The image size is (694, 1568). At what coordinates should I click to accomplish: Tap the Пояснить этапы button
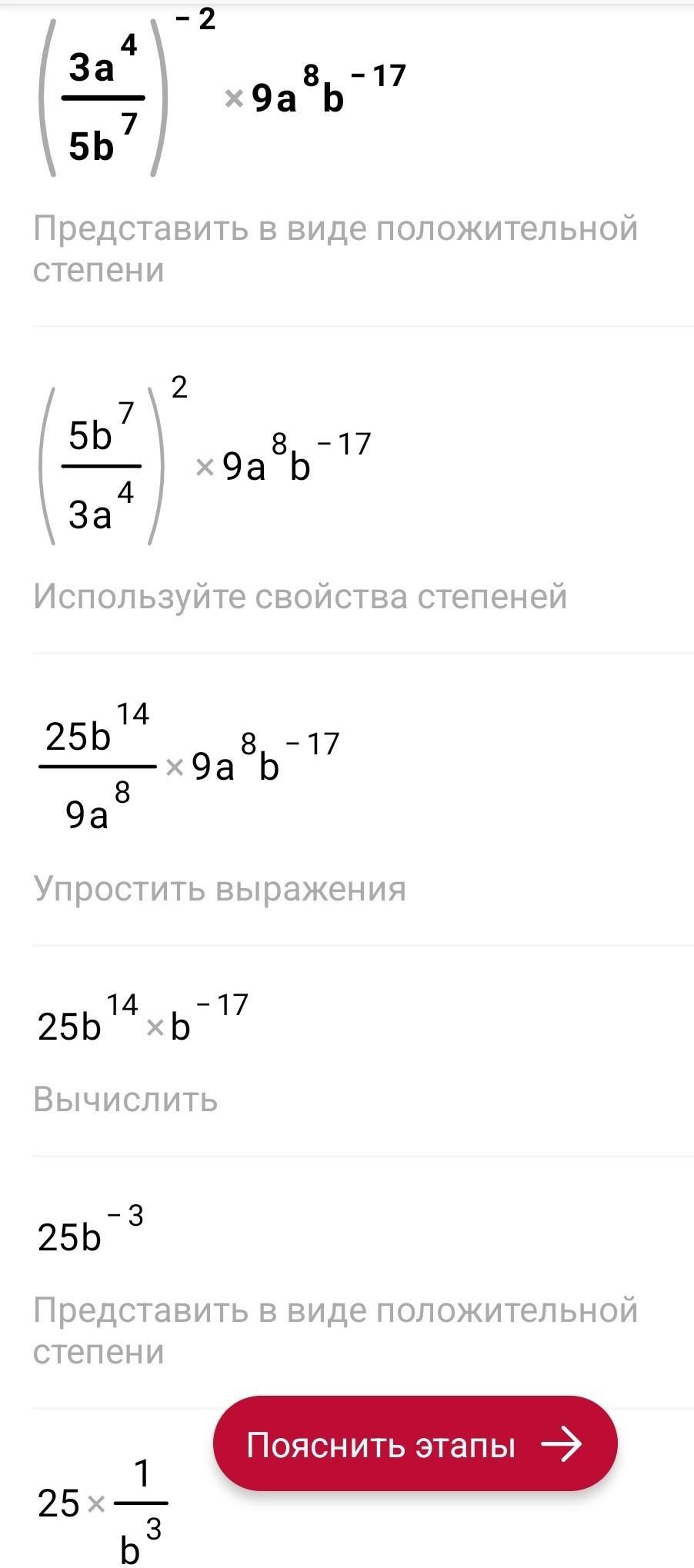[x=415, y=1445]
